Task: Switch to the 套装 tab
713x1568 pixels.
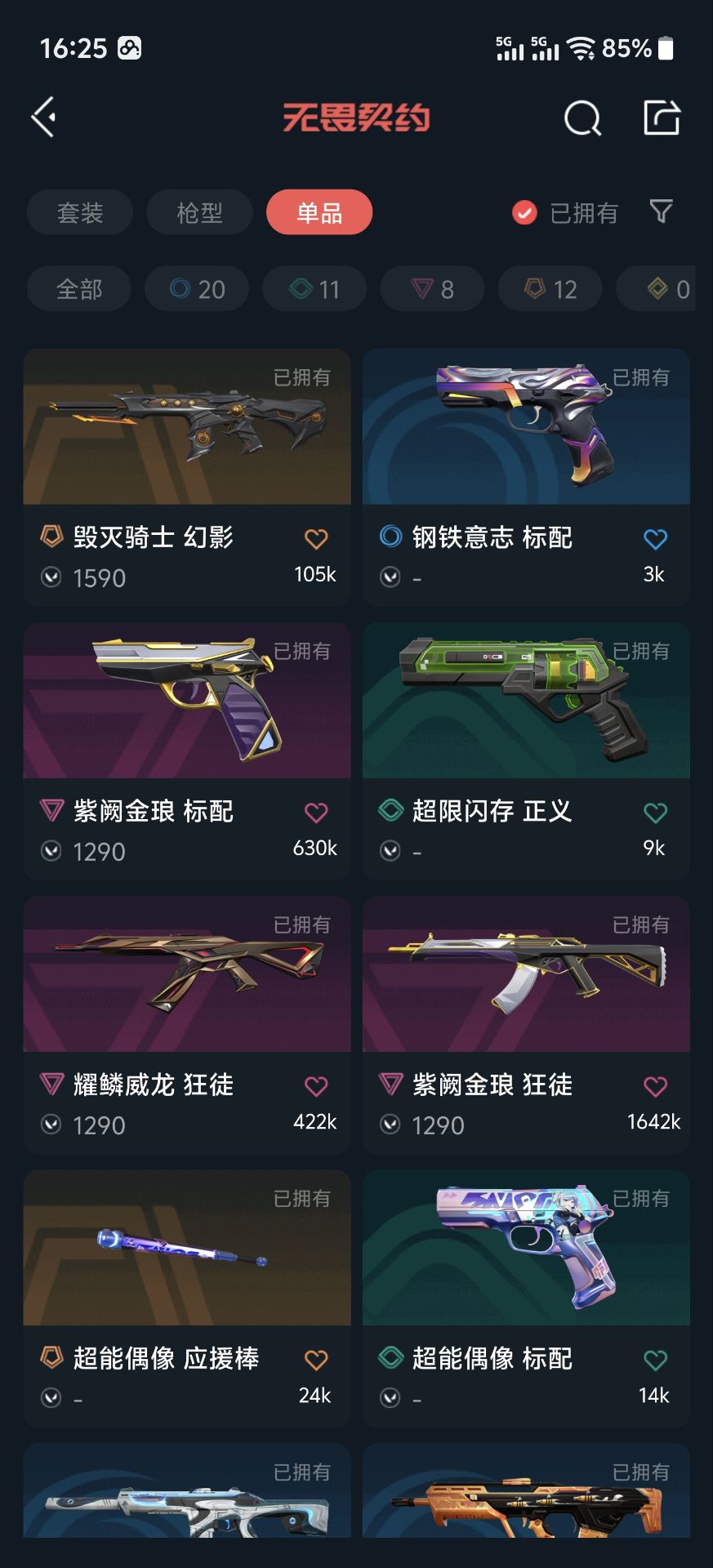Action: click(x=80, y=212)
